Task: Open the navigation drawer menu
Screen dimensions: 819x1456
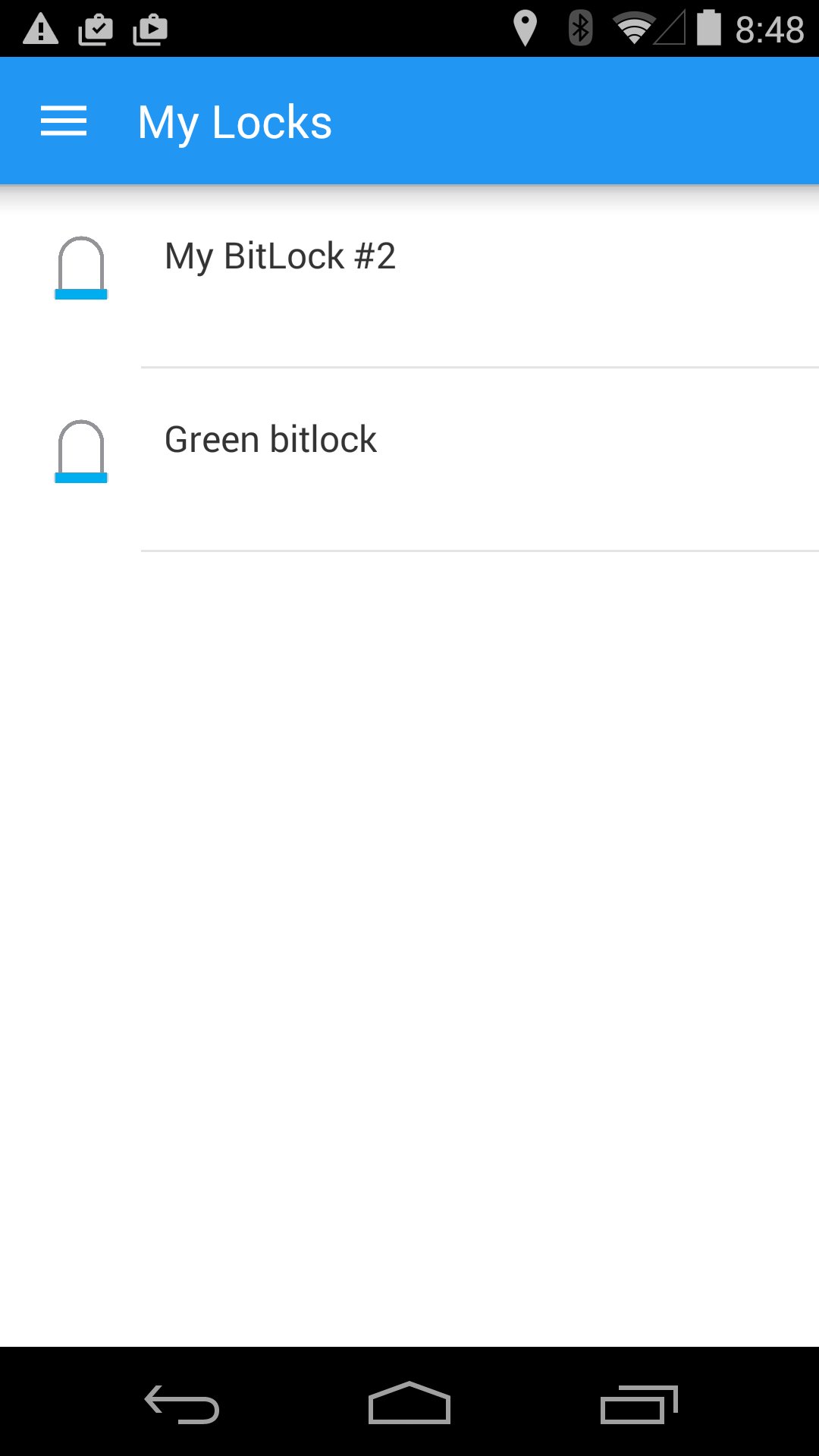Action: tap(64, 120)
